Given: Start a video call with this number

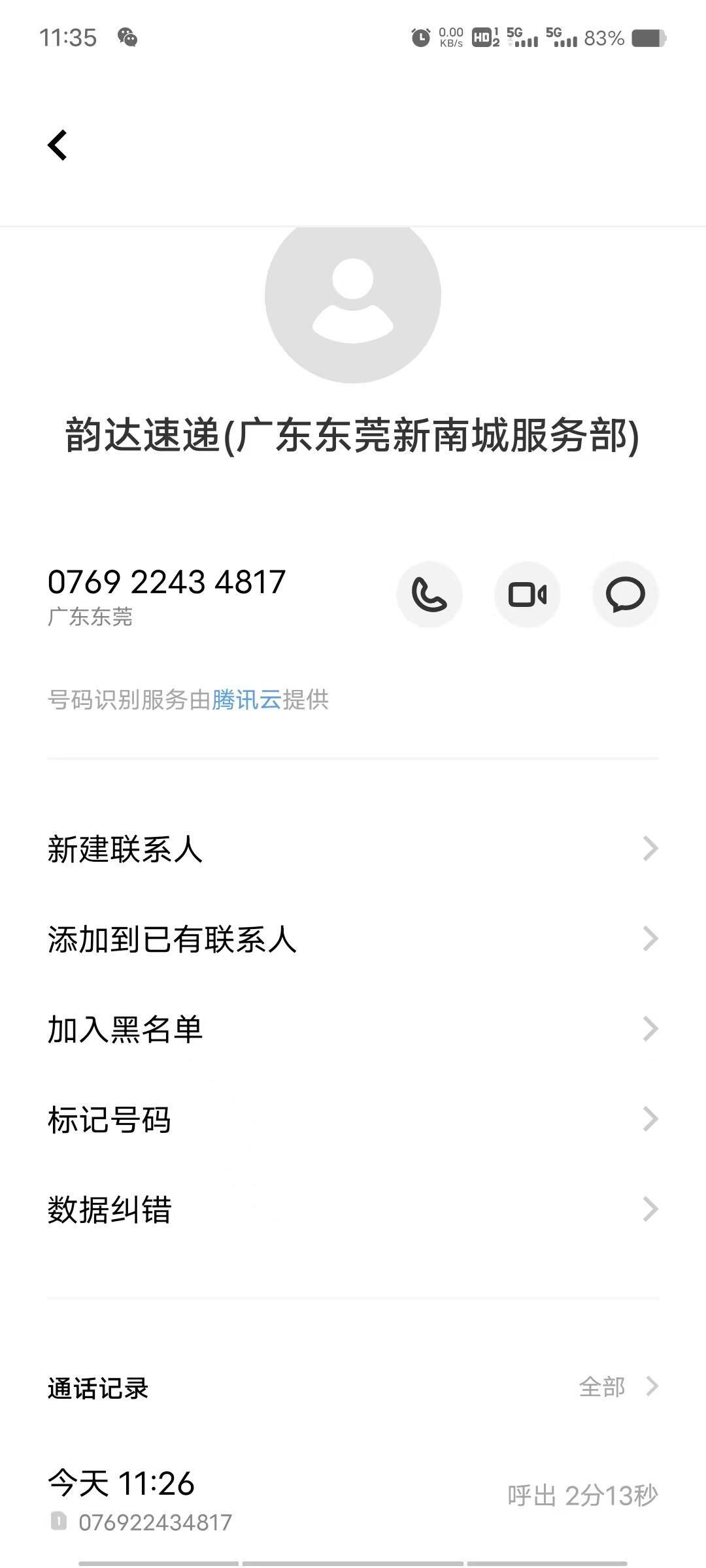Looking at the screenshot, I should (528, 595).
